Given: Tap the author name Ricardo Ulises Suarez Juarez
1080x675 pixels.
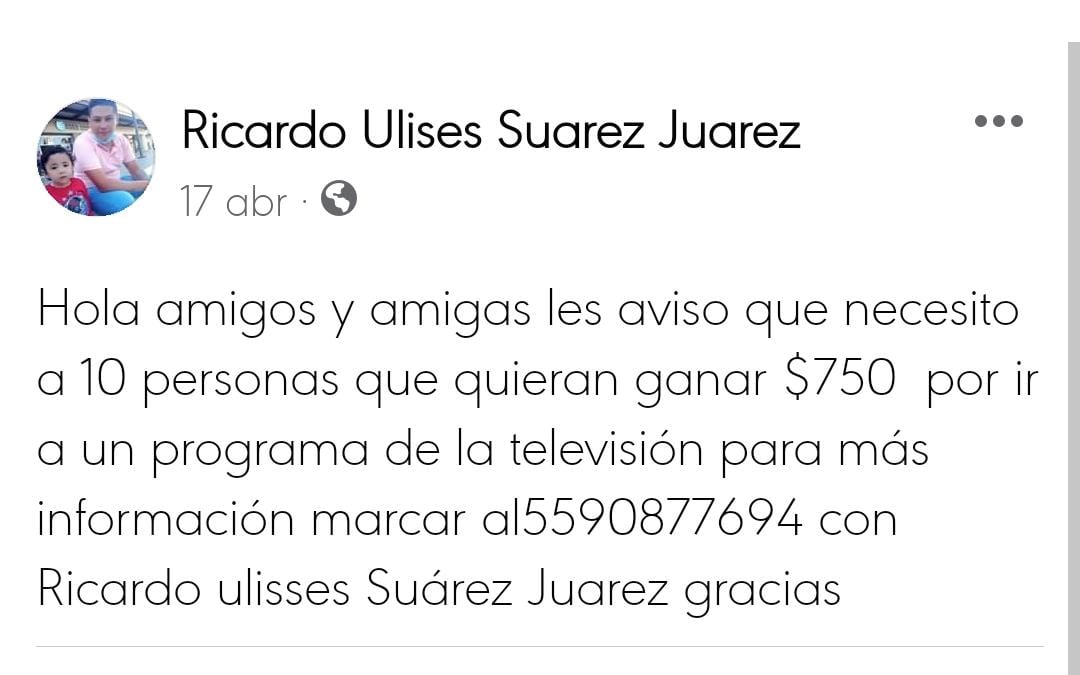Looking at the screenshot, I should tap(490, 132).
